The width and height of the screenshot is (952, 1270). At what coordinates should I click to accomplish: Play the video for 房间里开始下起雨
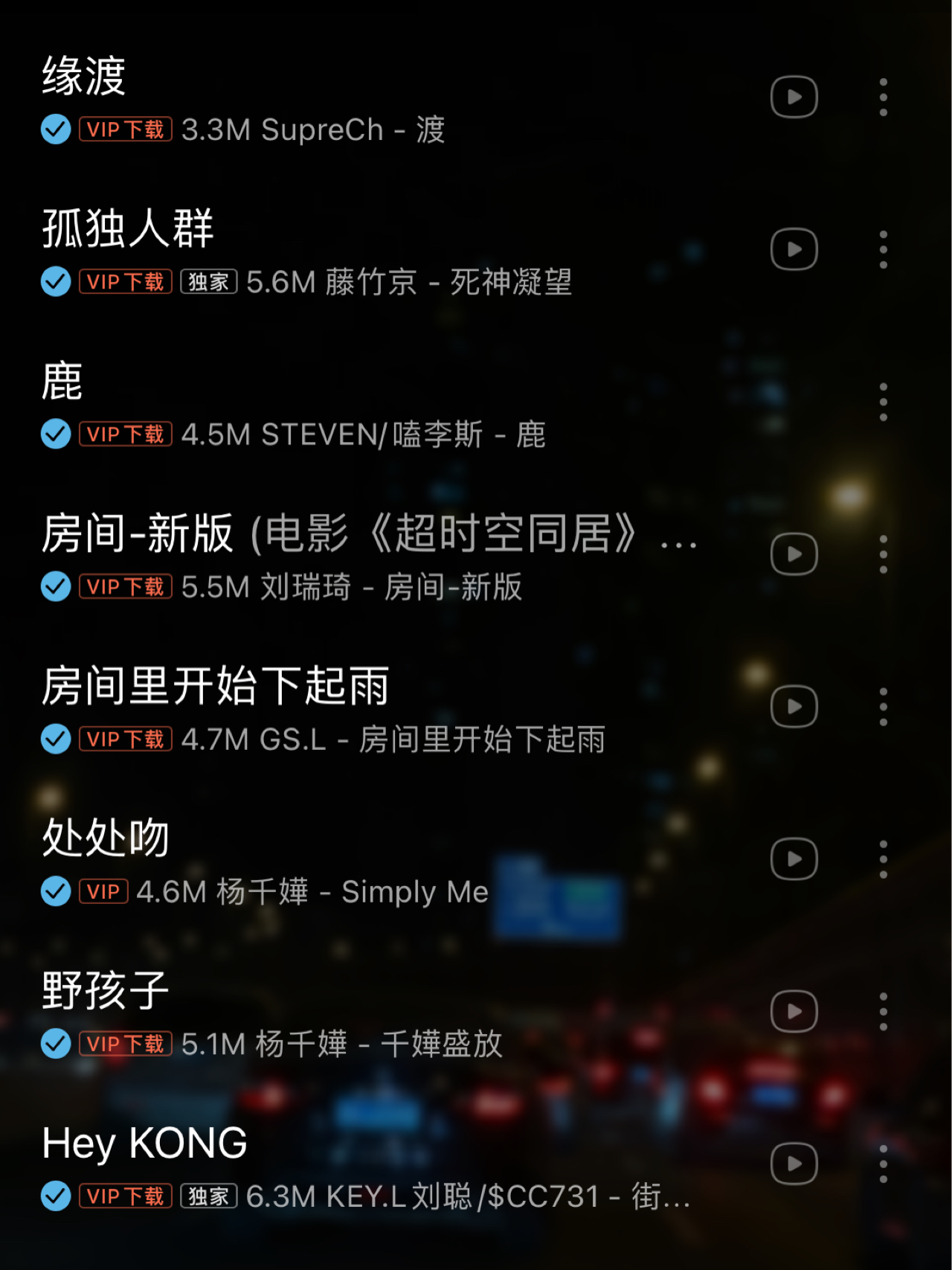pyautogui.click(x=794, y=707)
